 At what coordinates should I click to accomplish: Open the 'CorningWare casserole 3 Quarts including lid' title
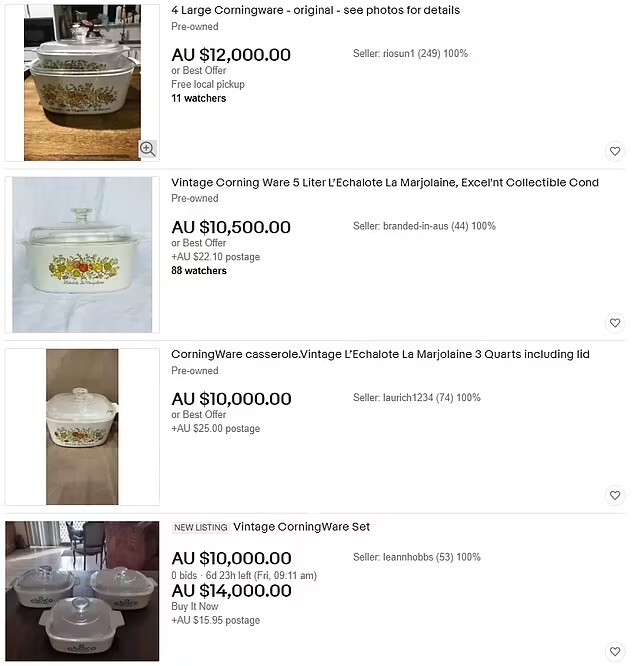click(380, 355)
